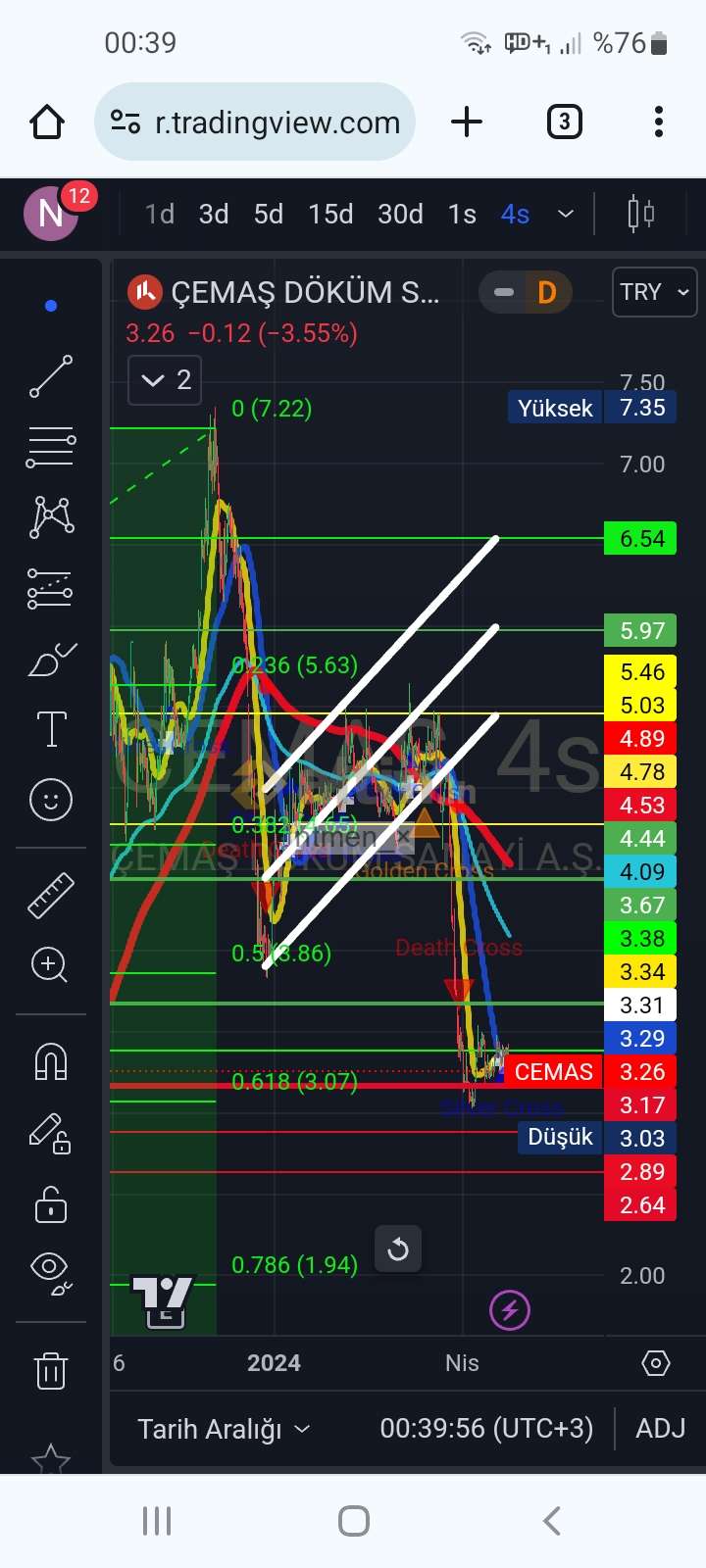Image resolution: width=706 pixels, height=1568 pixels.
Task: Open the tab switcher showing 3
Action: pyautogui.click(x=564, y=122)
